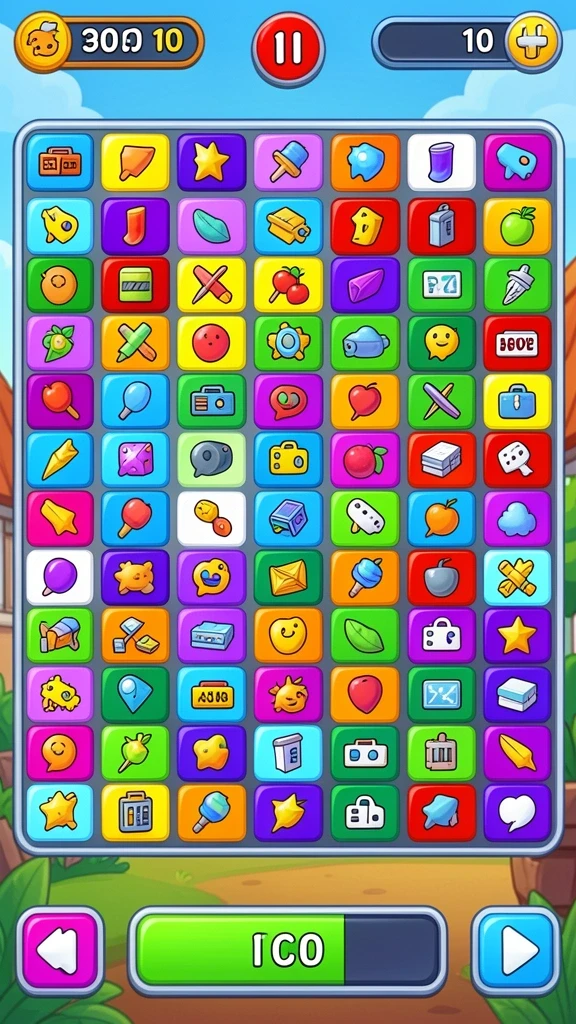The width and height of the screenshot is (576, 1024).
Task: Tap the green tile with gold envelope
Action: [288, 577]
